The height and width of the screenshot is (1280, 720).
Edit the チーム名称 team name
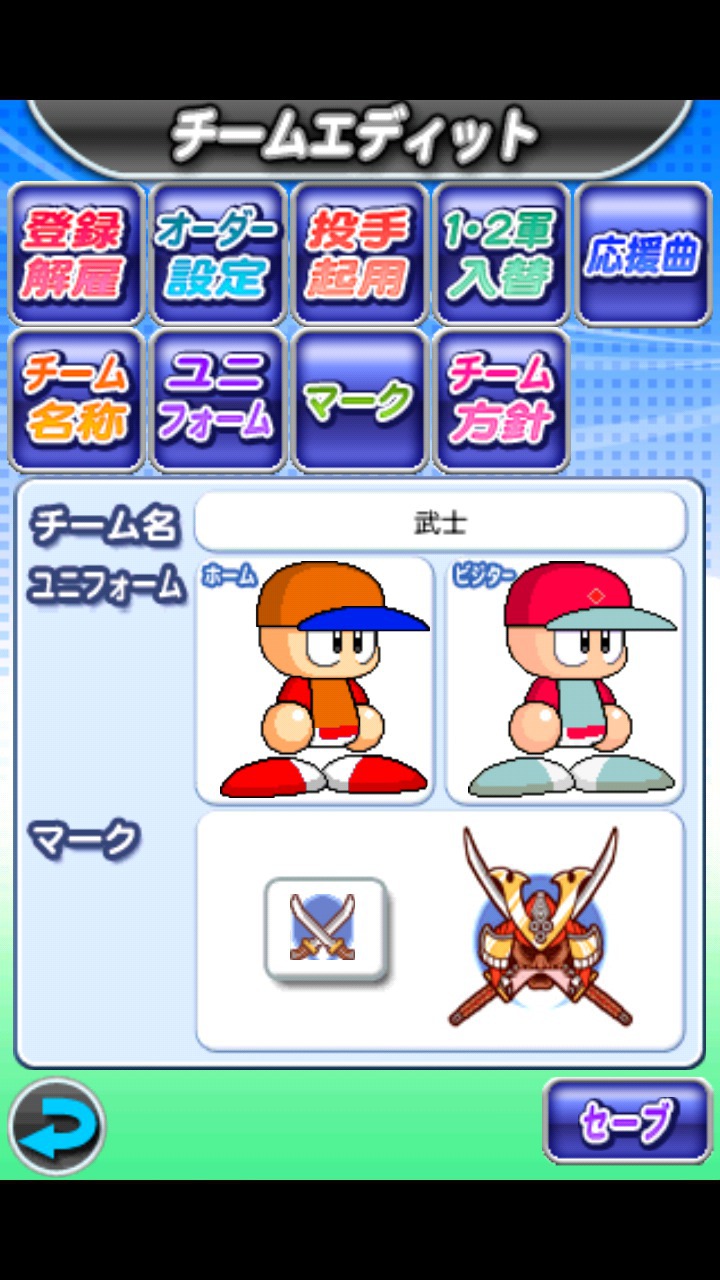coord(76,400)
